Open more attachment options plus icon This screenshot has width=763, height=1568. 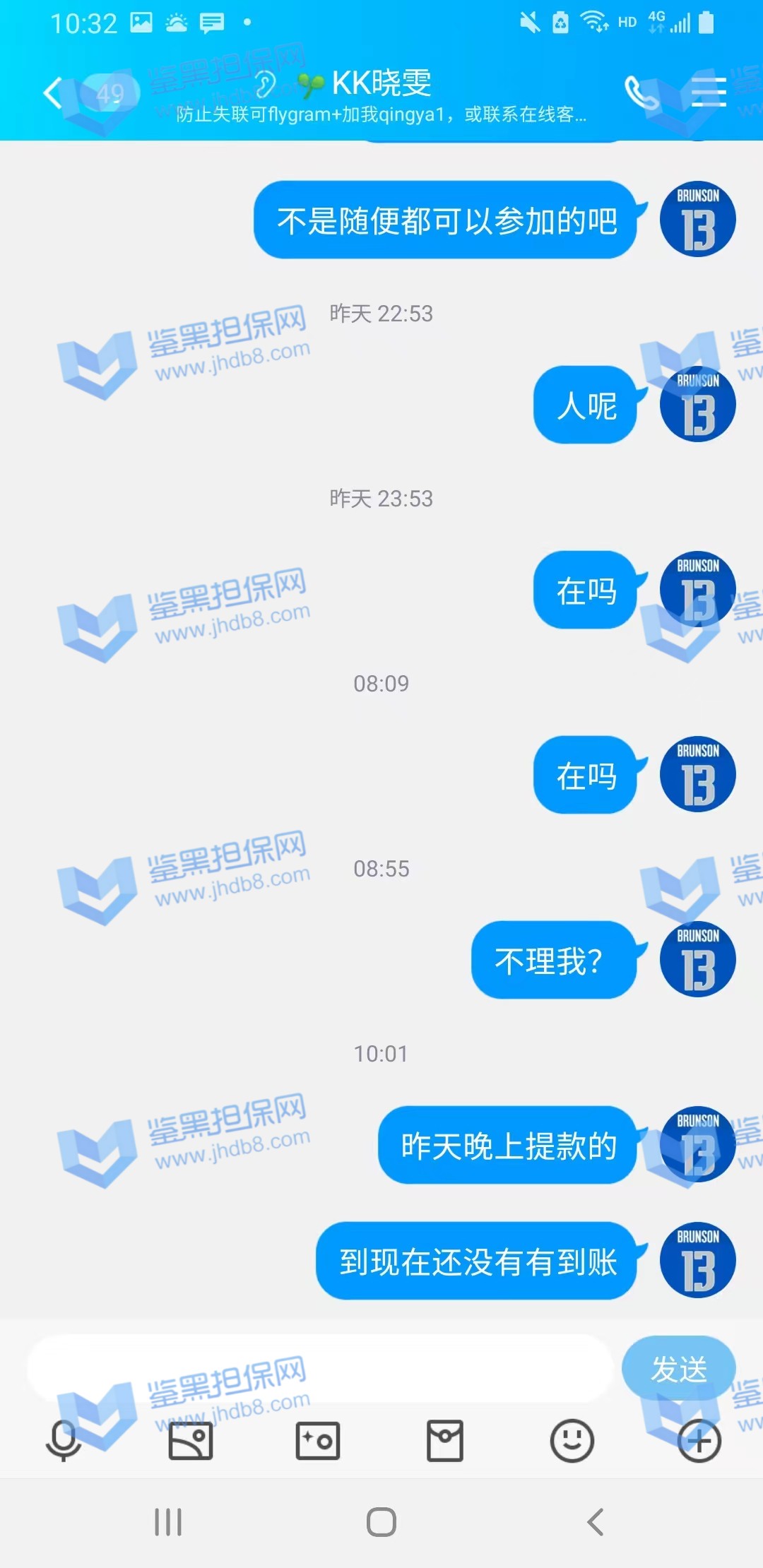[x=699, y=1441]
